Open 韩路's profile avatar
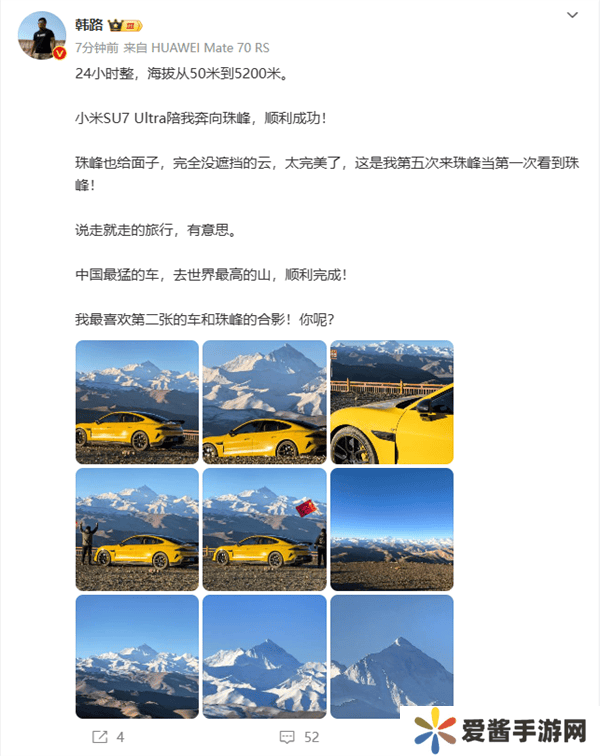The width and height of the screenshot is (600, 756). tap(42, 37)
